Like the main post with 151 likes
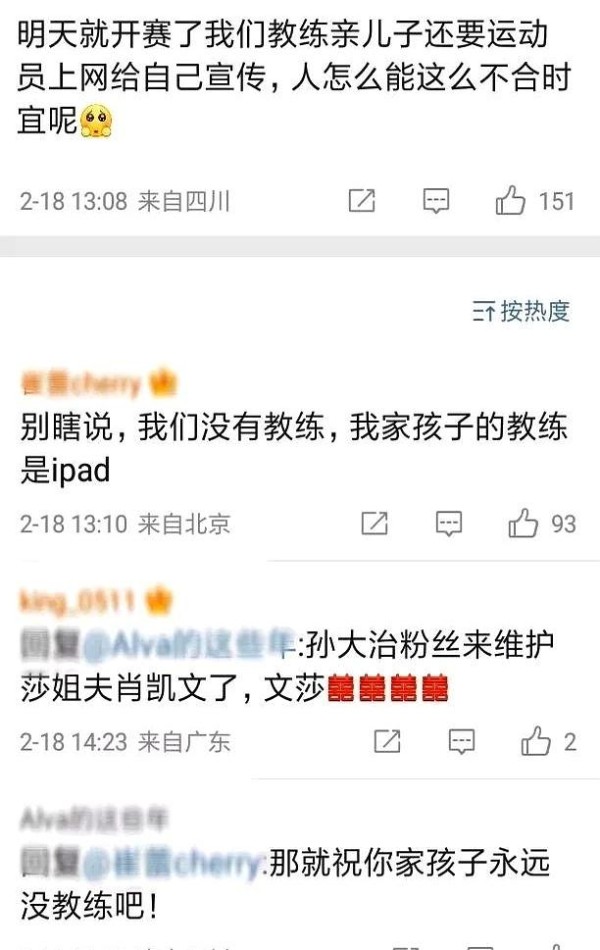 tap(511, 201)
